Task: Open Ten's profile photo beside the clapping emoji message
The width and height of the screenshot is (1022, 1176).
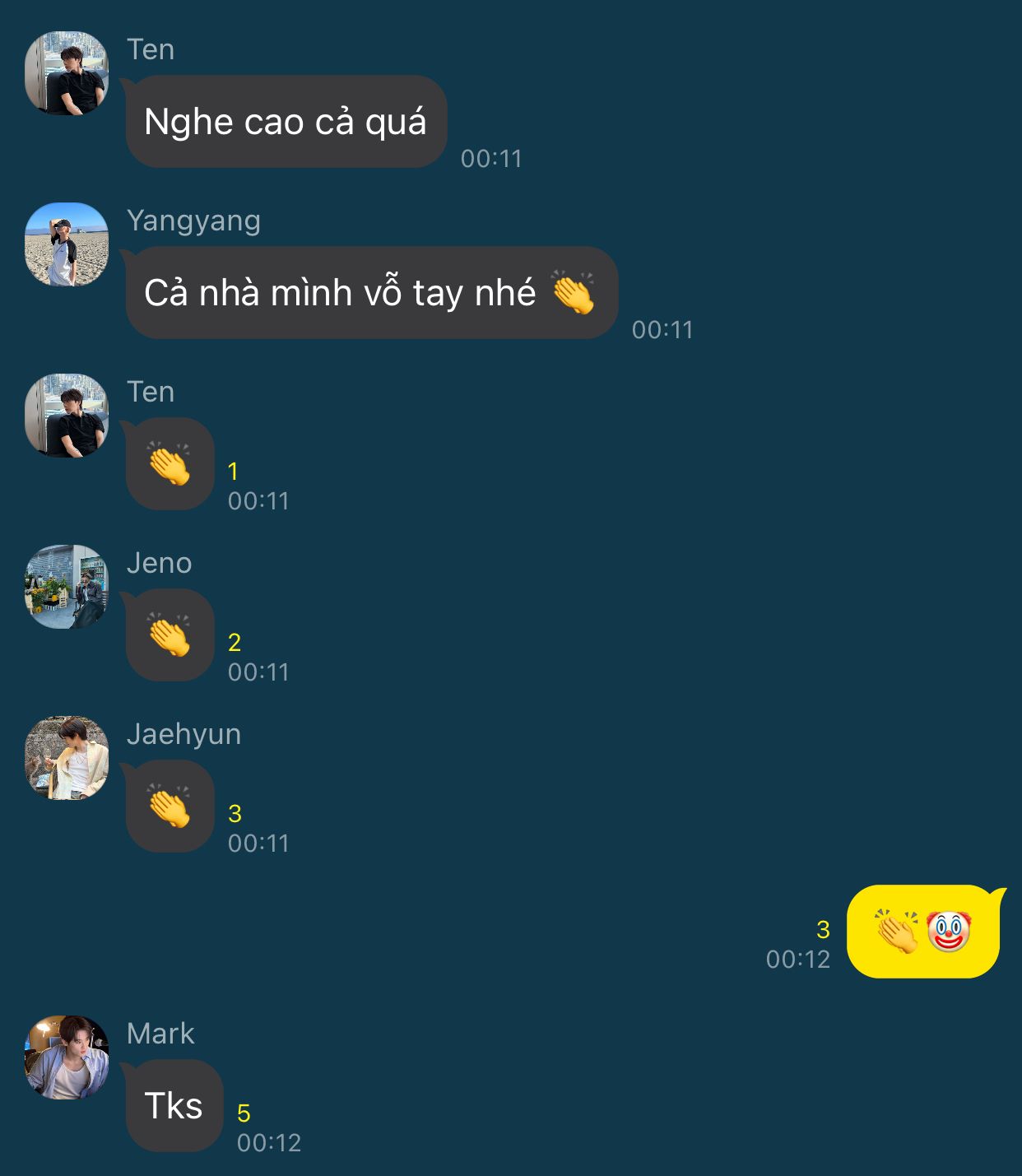Action: point(67,416)
